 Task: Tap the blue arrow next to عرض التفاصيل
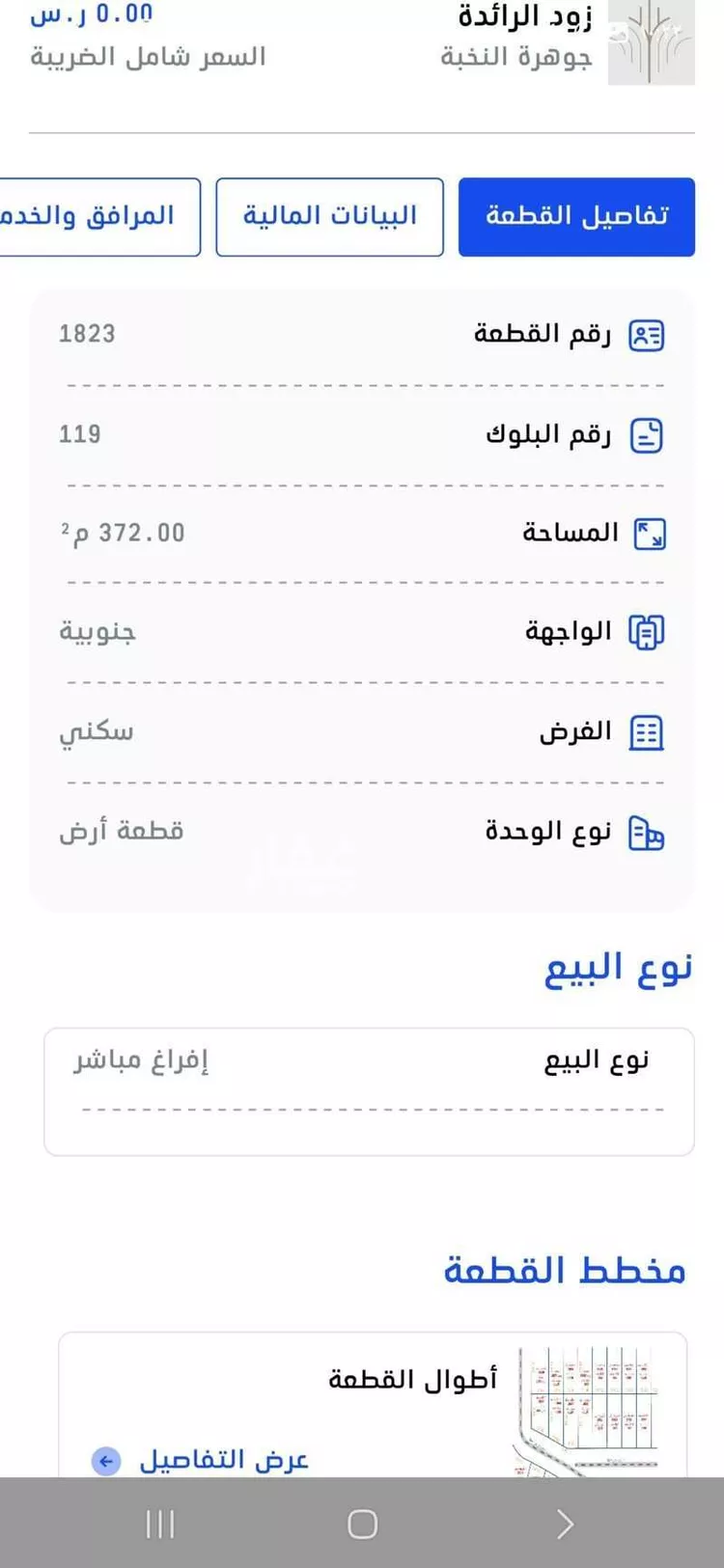[106, 1460]
